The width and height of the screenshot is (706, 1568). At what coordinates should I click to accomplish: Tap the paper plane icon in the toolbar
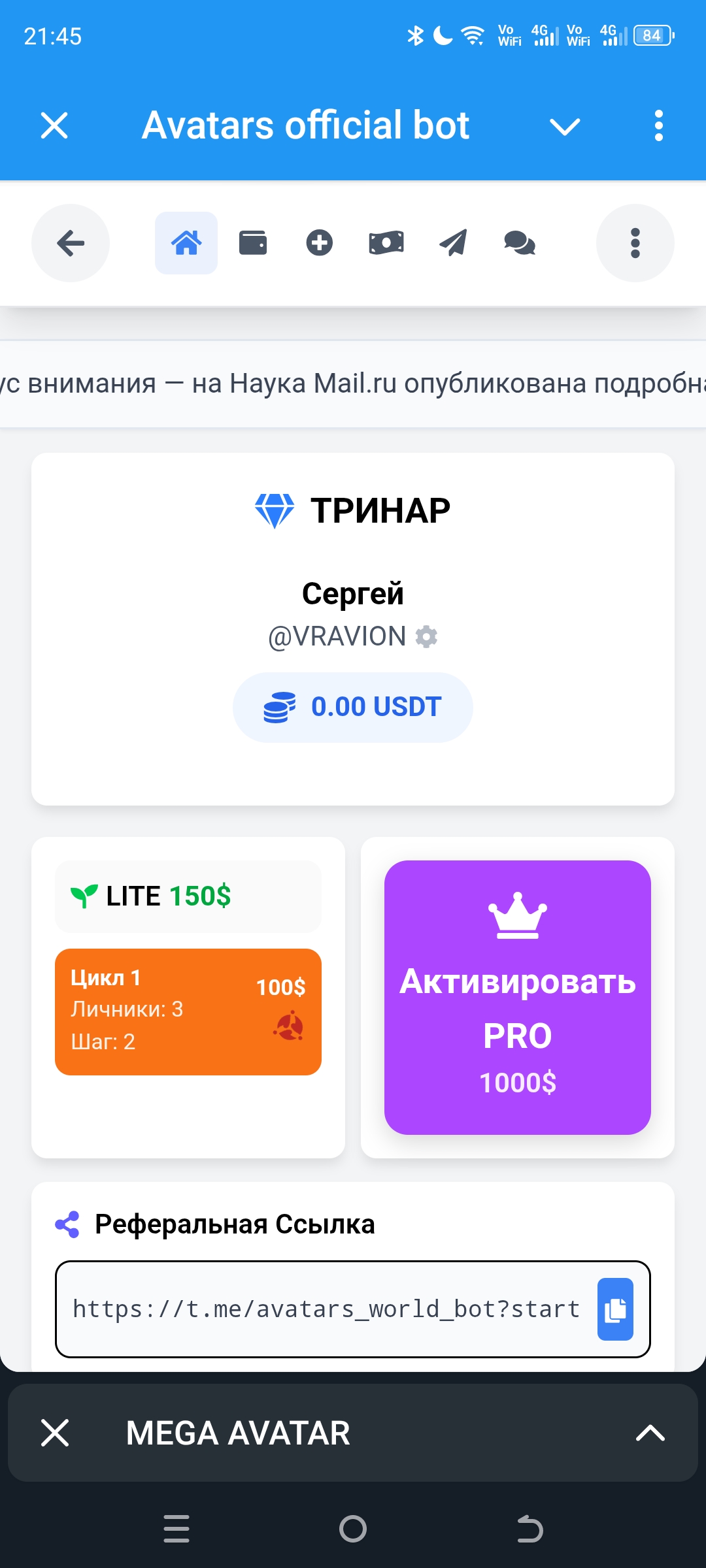click(453, 243)
